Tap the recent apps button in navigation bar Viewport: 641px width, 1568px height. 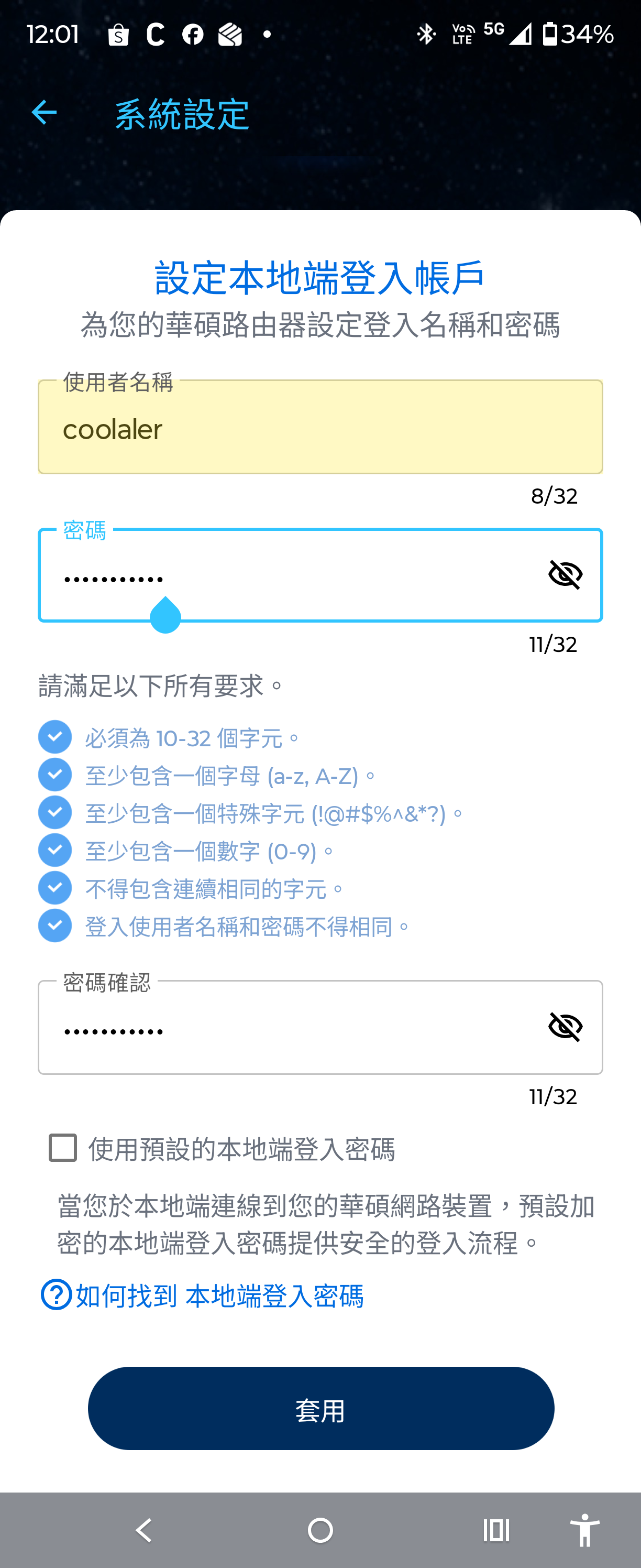[x=495, y=1530]
